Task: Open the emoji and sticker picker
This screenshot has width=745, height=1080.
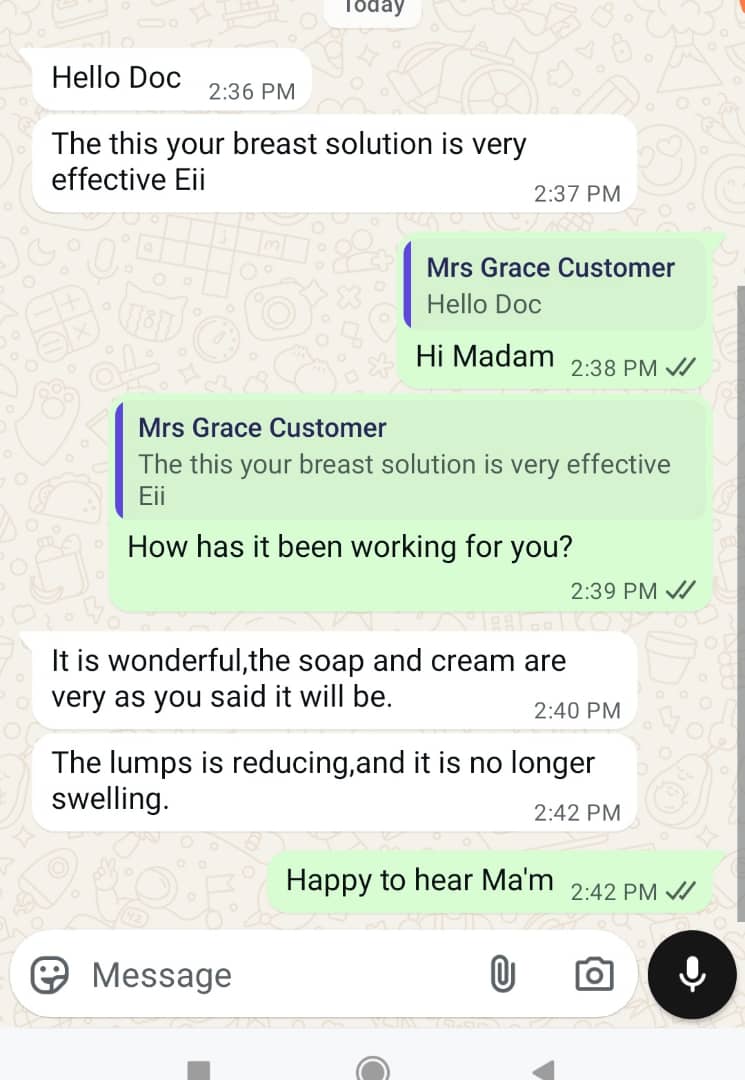Action: point(50,974)
